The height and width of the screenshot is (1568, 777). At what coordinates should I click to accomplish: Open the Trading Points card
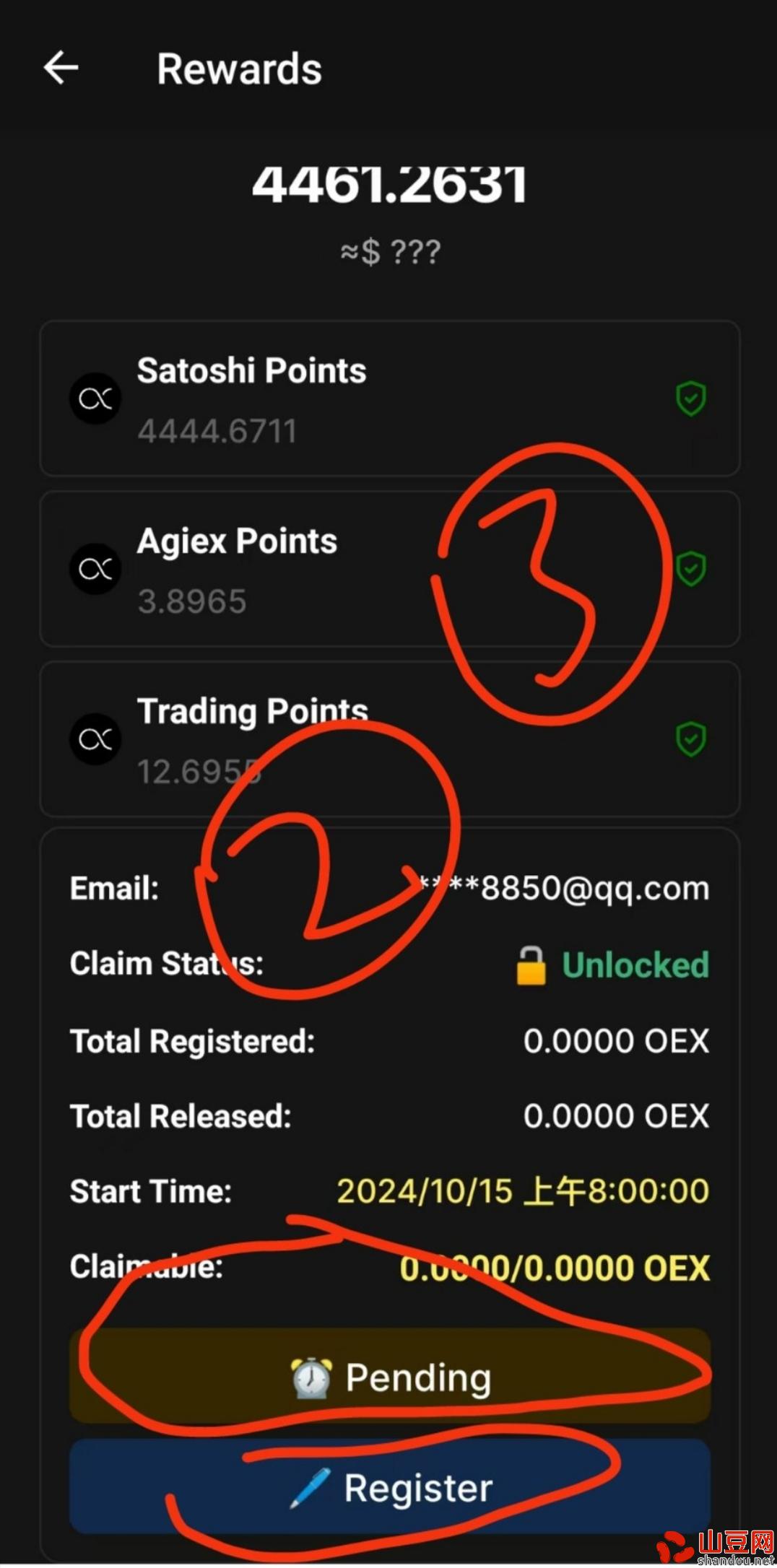click(389, 739)
